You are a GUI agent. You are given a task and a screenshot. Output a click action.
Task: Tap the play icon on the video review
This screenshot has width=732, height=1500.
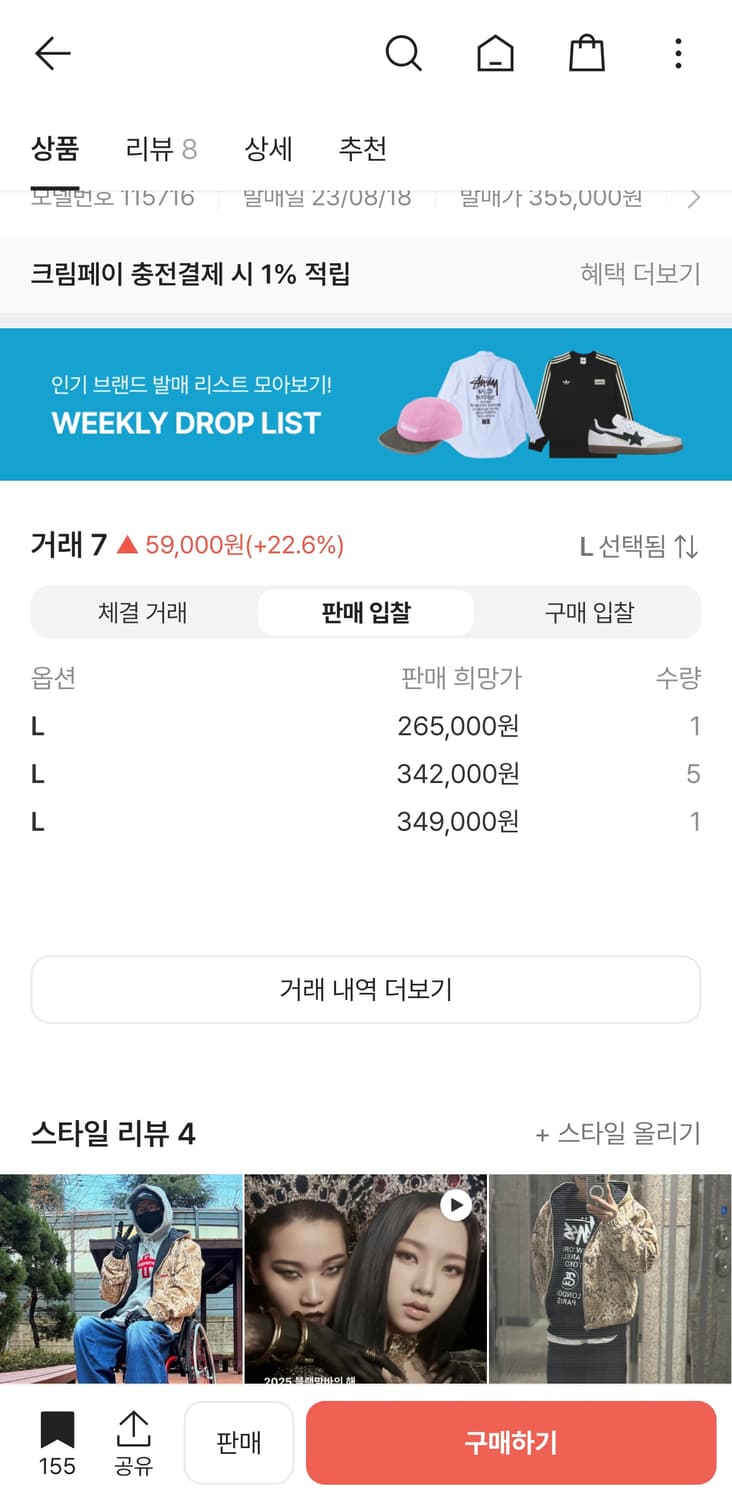tap(457, 1206)
